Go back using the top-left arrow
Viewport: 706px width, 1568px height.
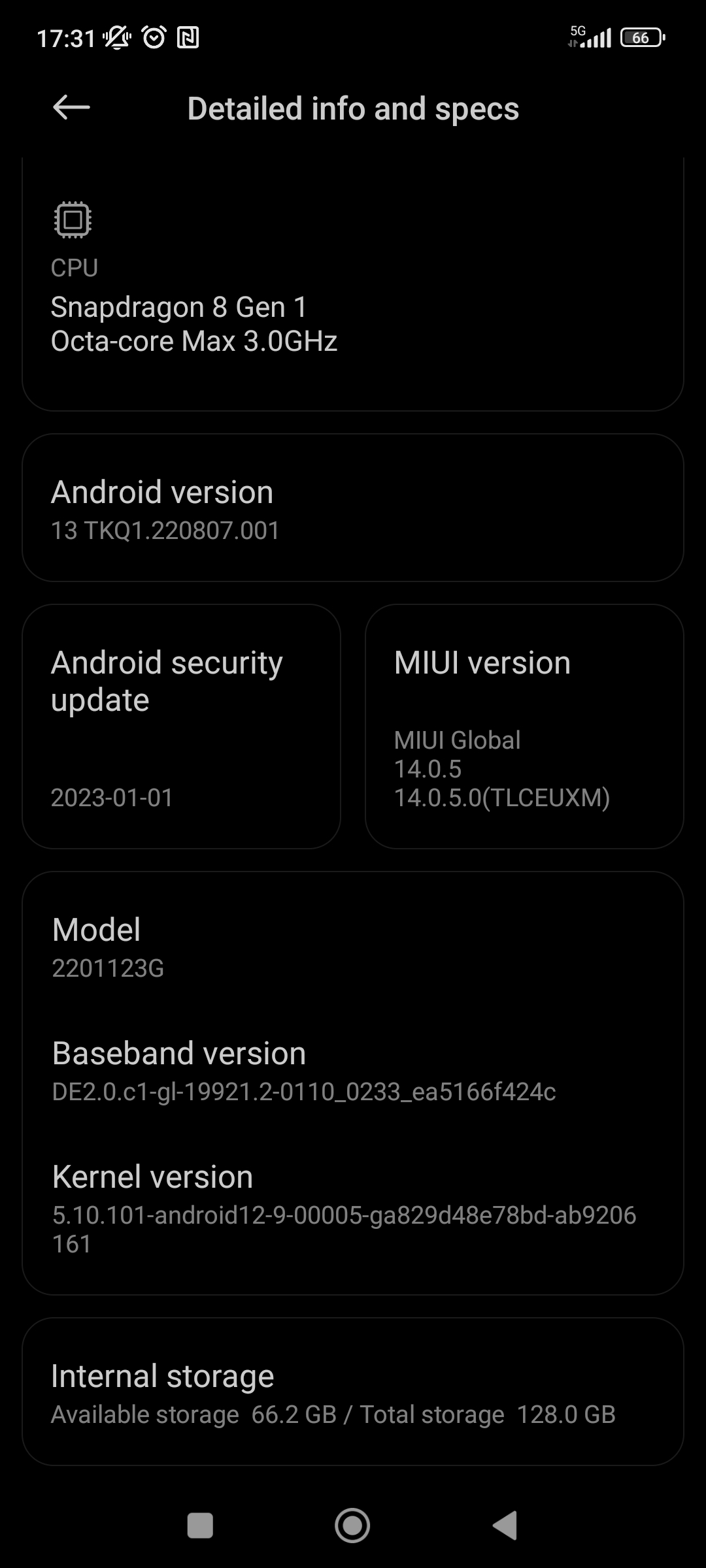pos(71,108)
